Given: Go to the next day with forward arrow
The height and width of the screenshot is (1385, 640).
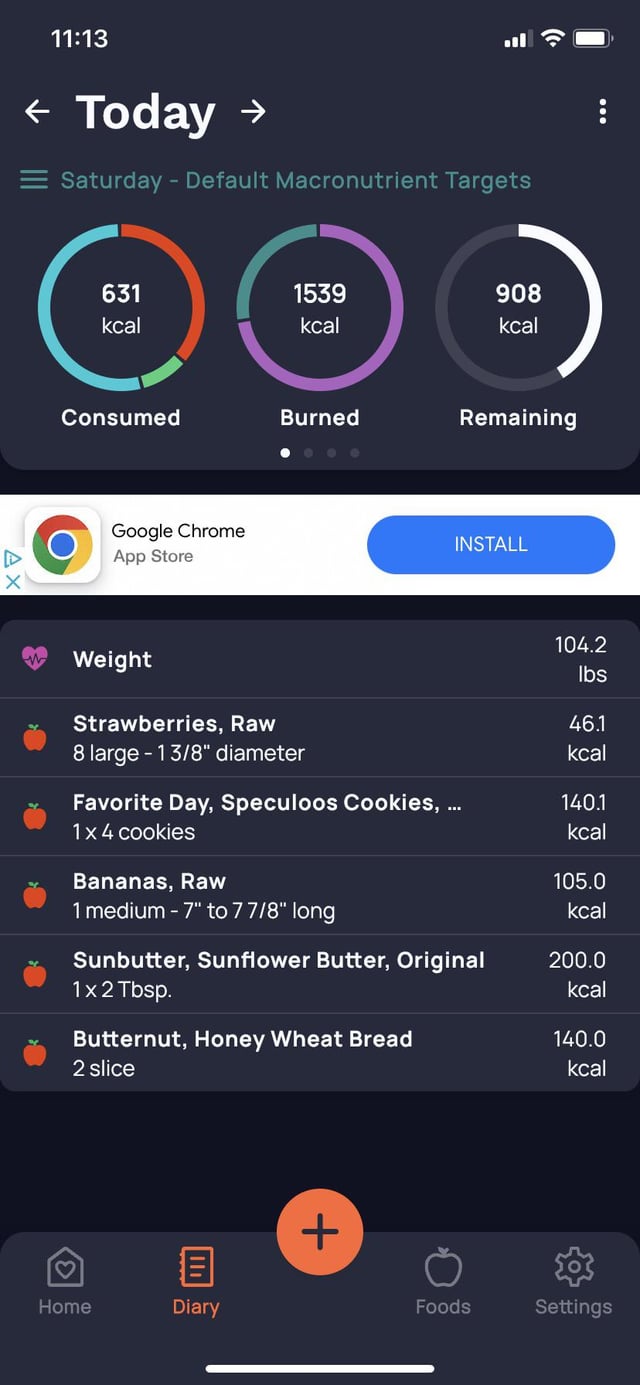Looking at the screenshot, I should [254, 111].
